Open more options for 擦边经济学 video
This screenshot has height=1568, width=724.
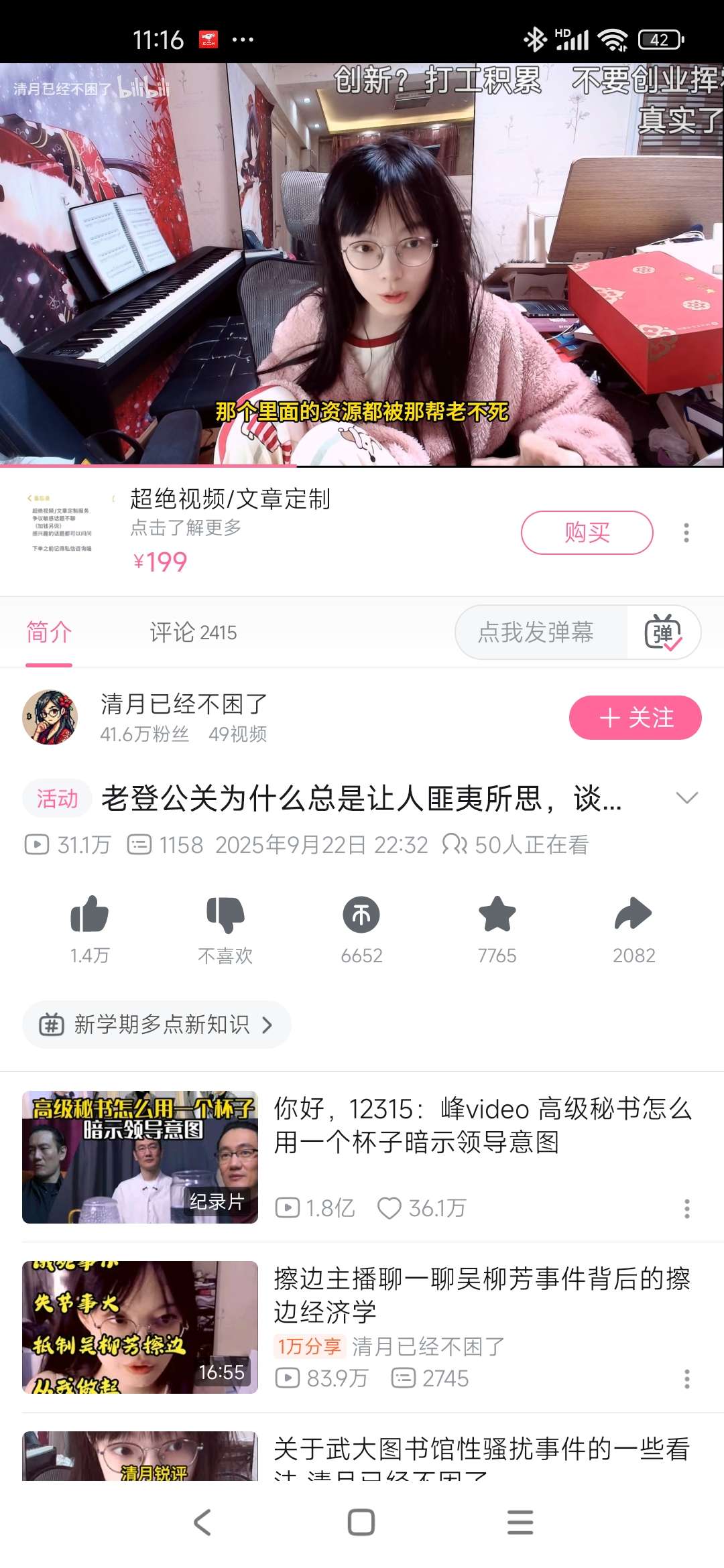[x=686, y=1379]
